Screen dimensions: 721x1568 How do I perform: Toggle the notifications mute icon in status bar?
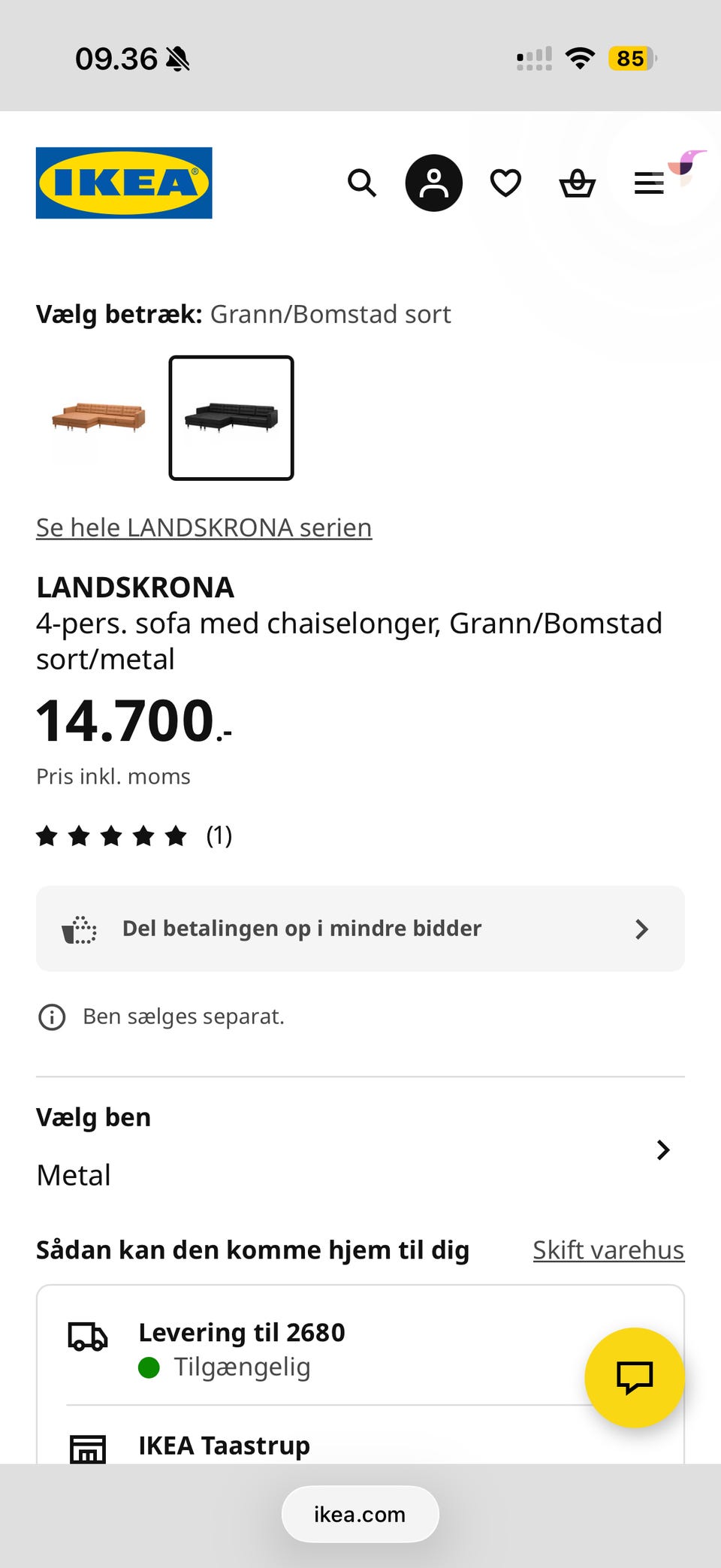(x=179, y=57)
